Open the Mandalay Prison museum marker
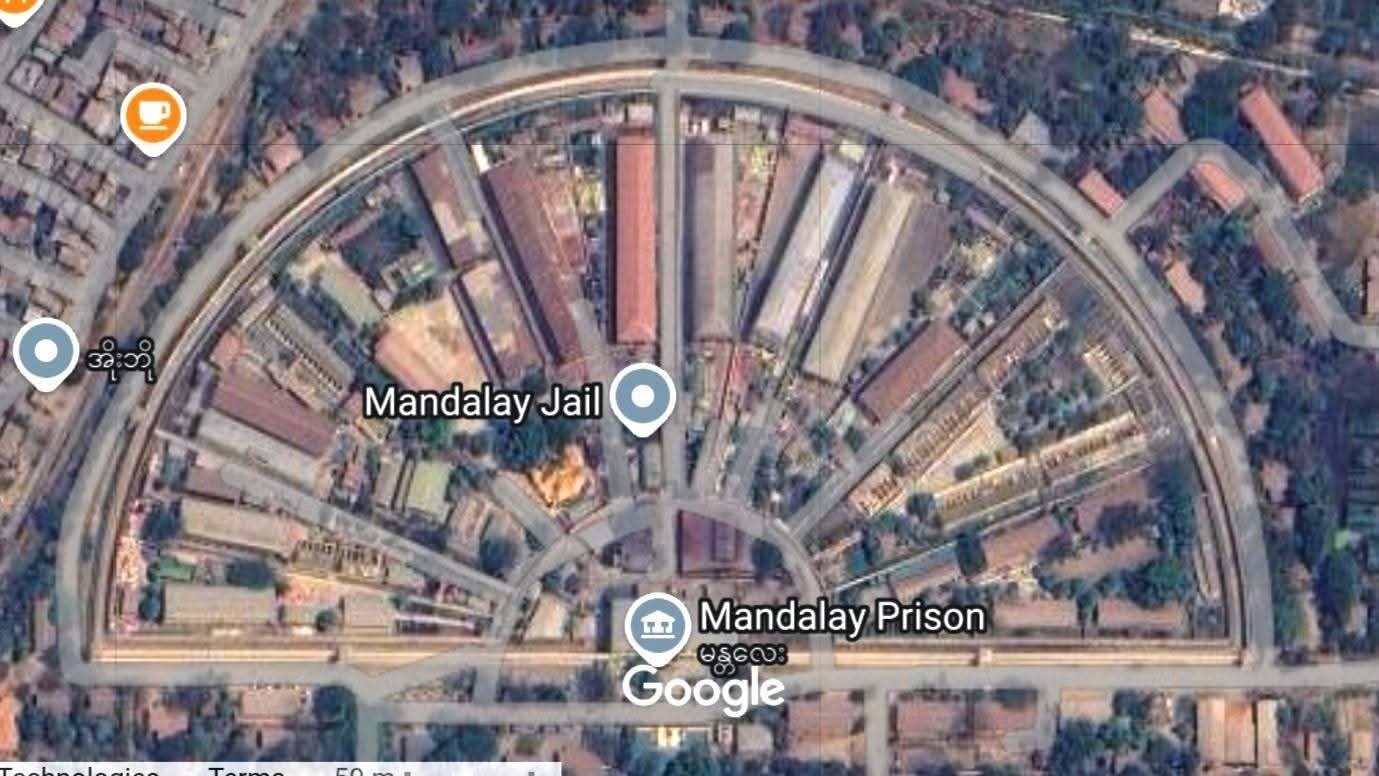Viewport: 1379px width, 776px height. point(657,625)
